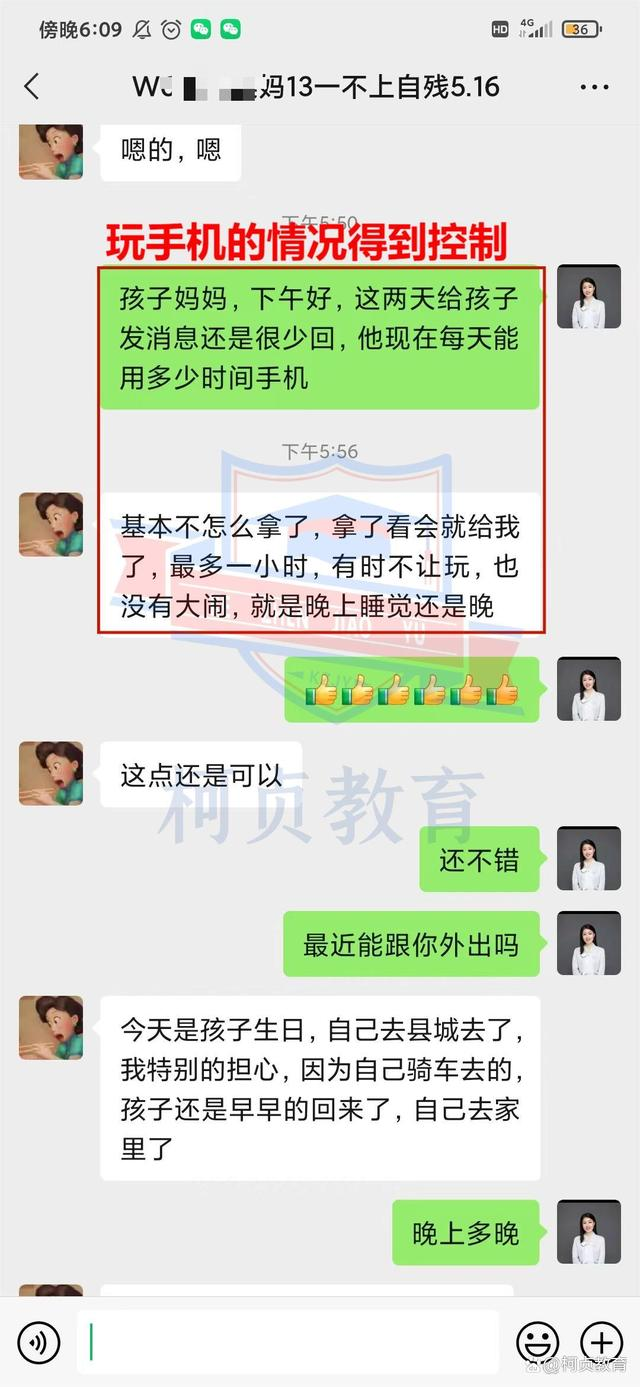Image resolution: width=640 pixels, height=1387 pixels.
Task: Open the chat's overflow menu
Action: pos(594,87)
